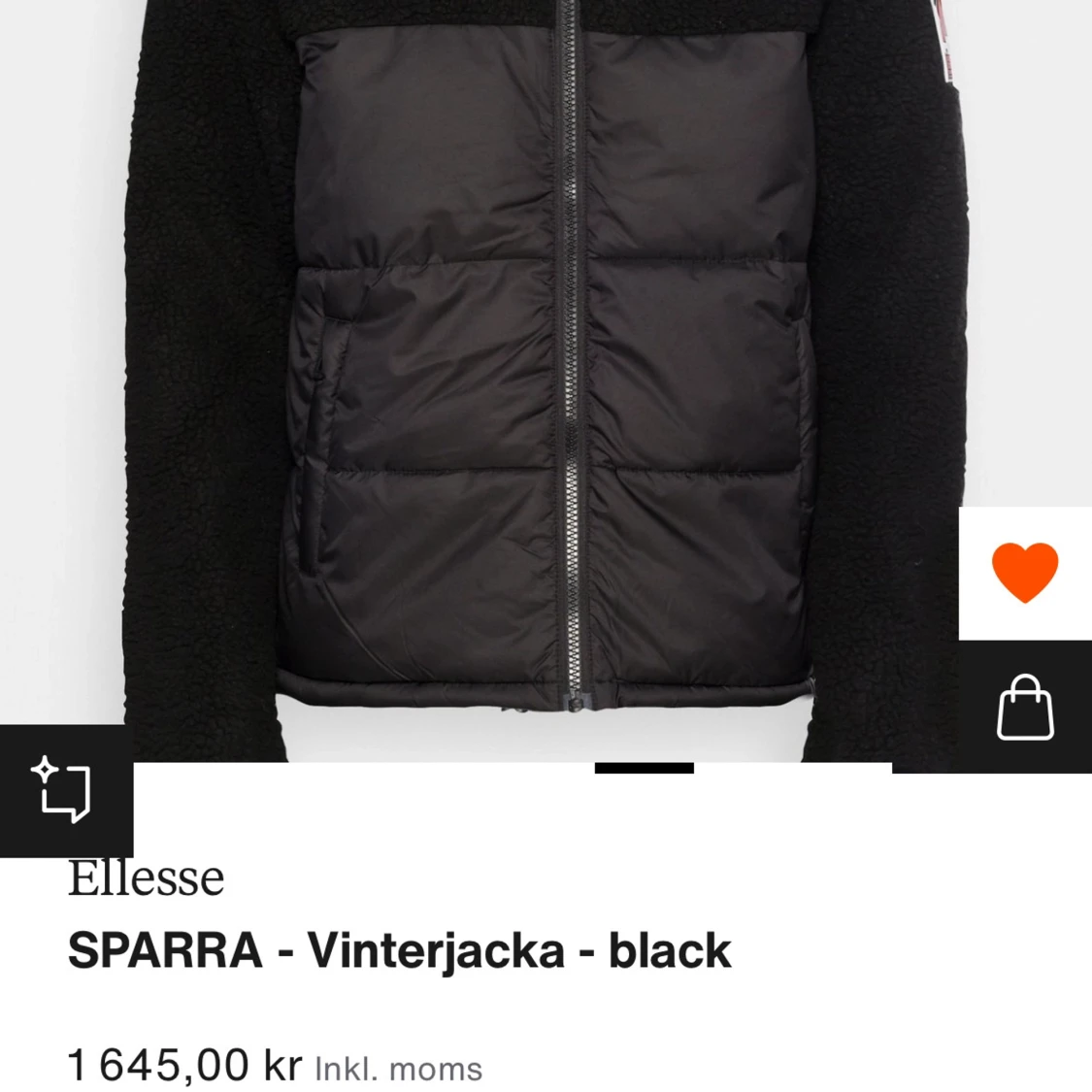The height and width of the screenshot is (1092, 1092).
Task: Remove jacket from wishlist via heart icon
Action: [1025, 573]
